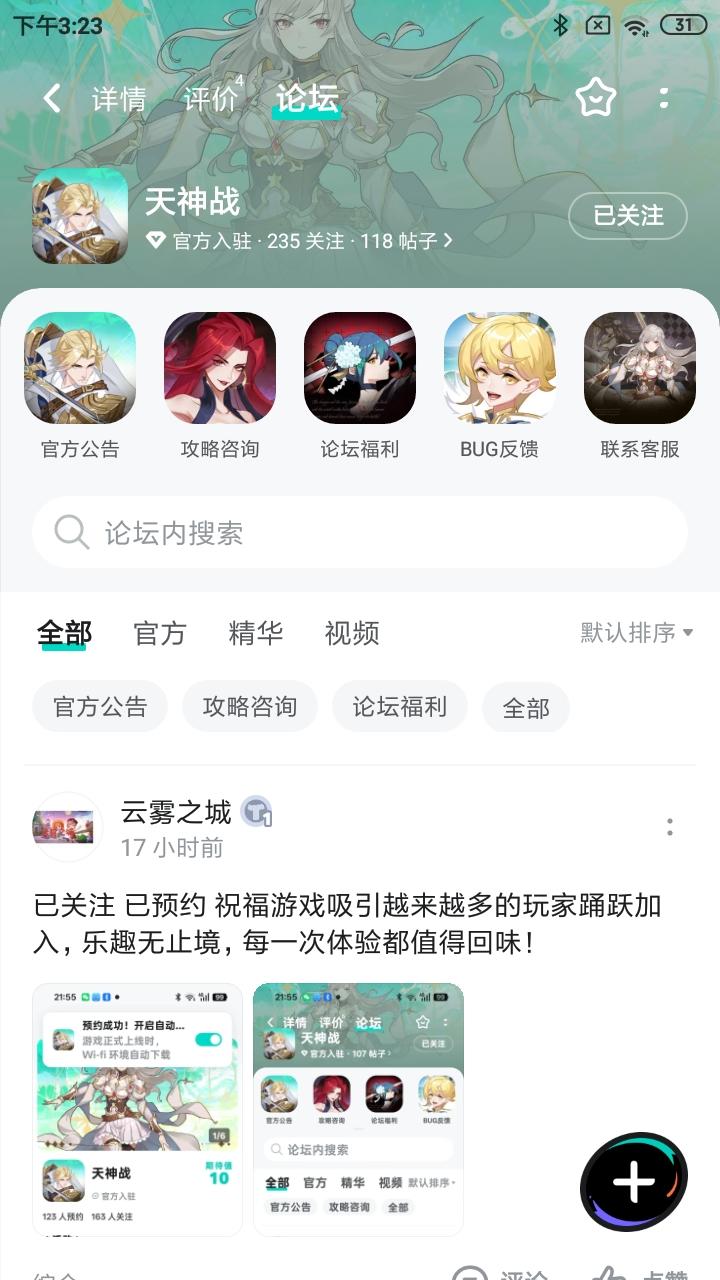Tap the star icon to favorite the game
The image size is (720, 1280).
(x=595, y=98)
